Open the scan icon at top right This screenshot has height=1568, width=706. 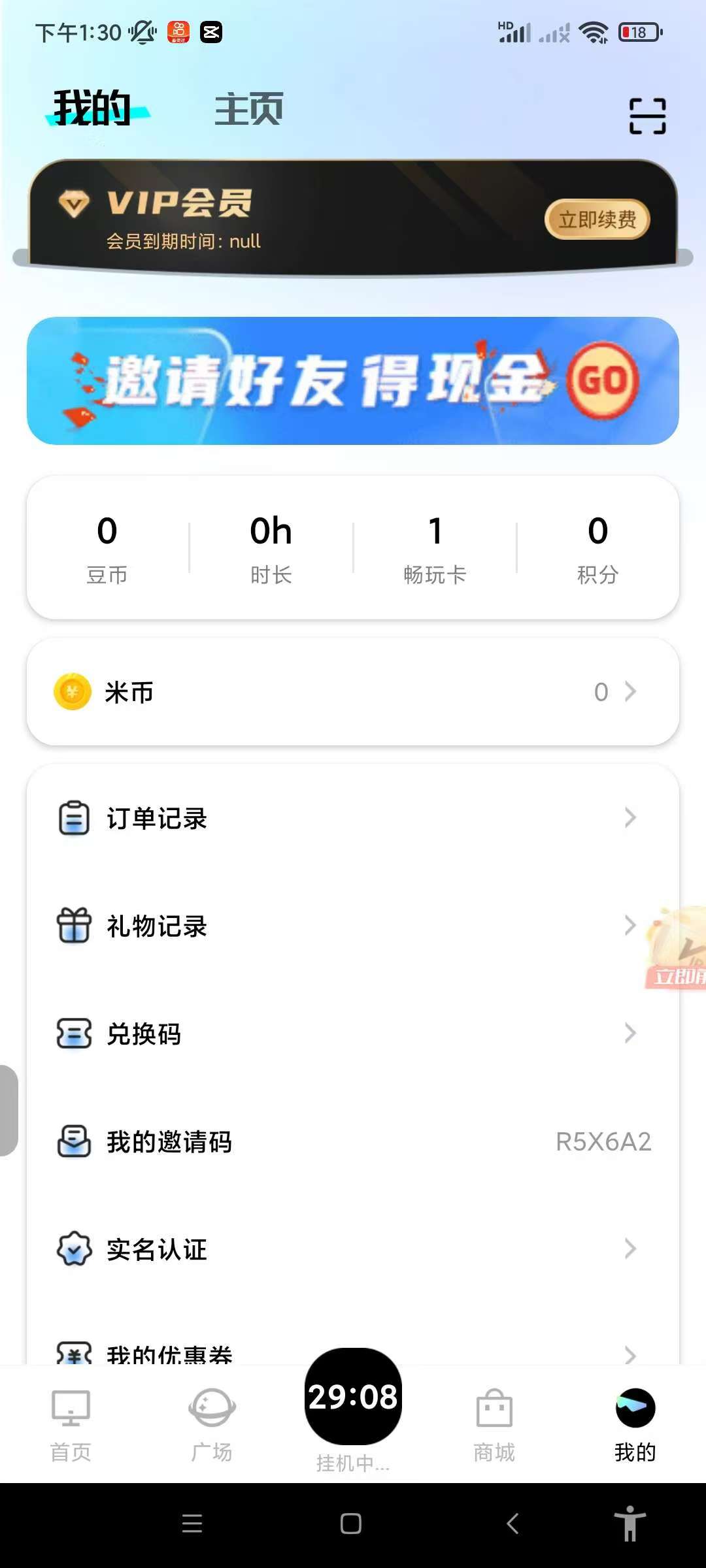[647, 116]
